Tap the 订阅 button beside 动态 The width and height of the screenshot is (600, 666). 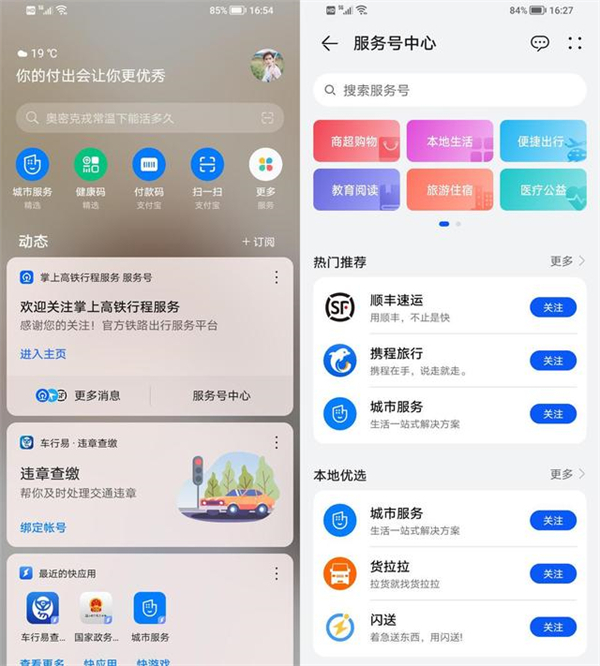[x=258, y=242]
